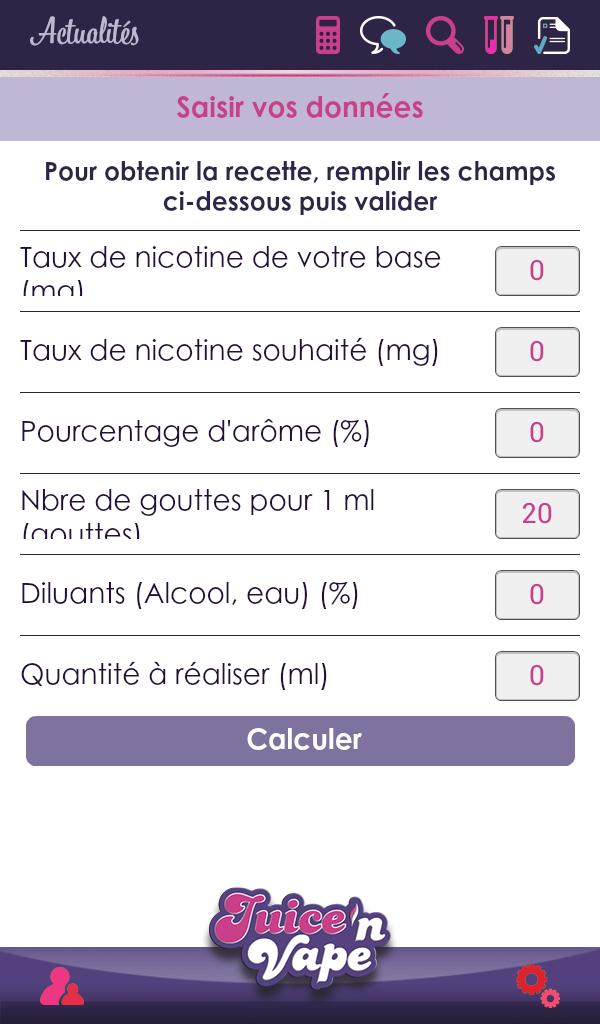The image size is (600, 1024).
Task: Edit the Quantité à réaliser field
Action: [x=537, y=676]
